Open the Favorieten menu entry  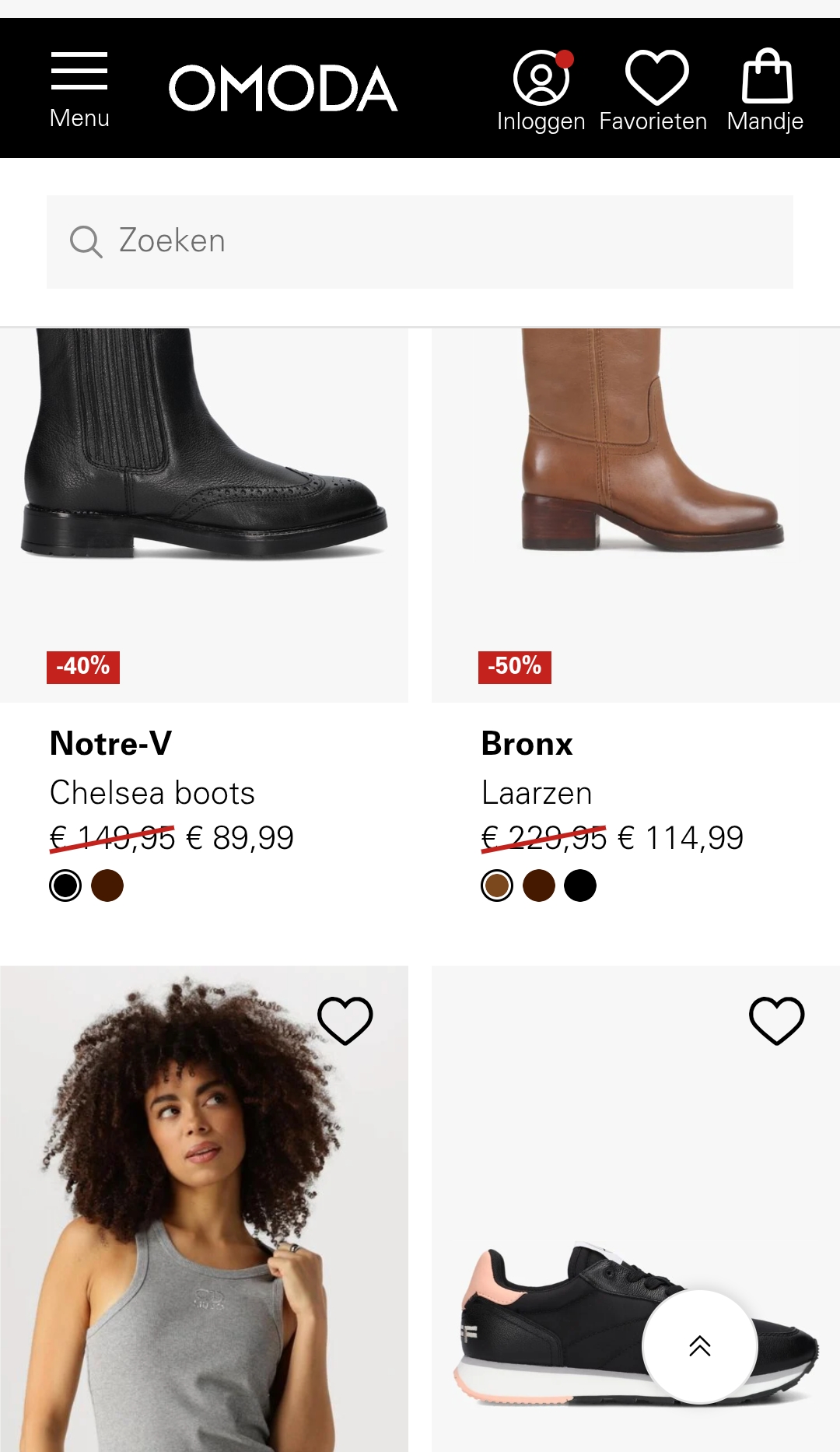(x=653, y=121)
